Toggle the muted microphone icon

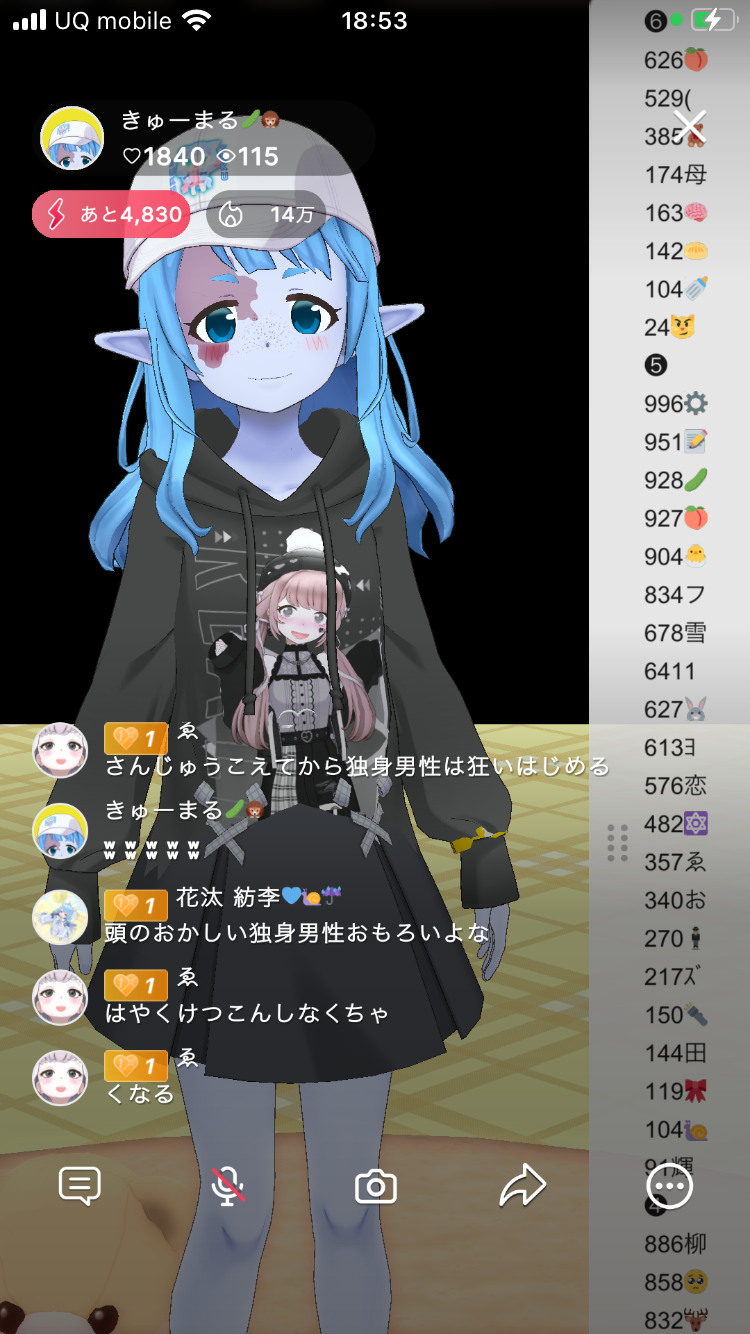coord(229,1187)
